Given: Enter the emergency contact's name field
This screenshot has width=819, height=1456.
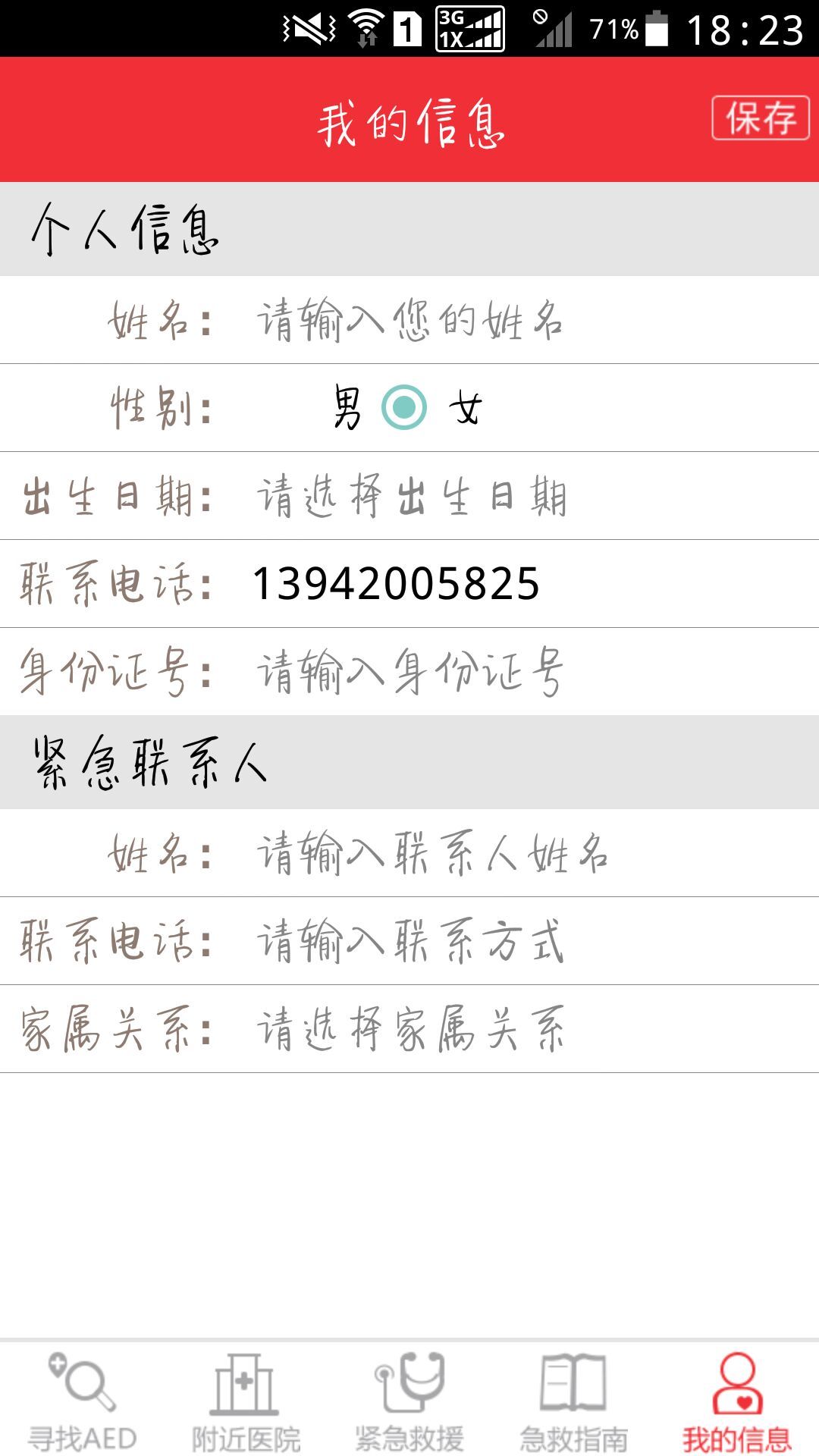Looking at the screenshot, I should click(531, 853).
